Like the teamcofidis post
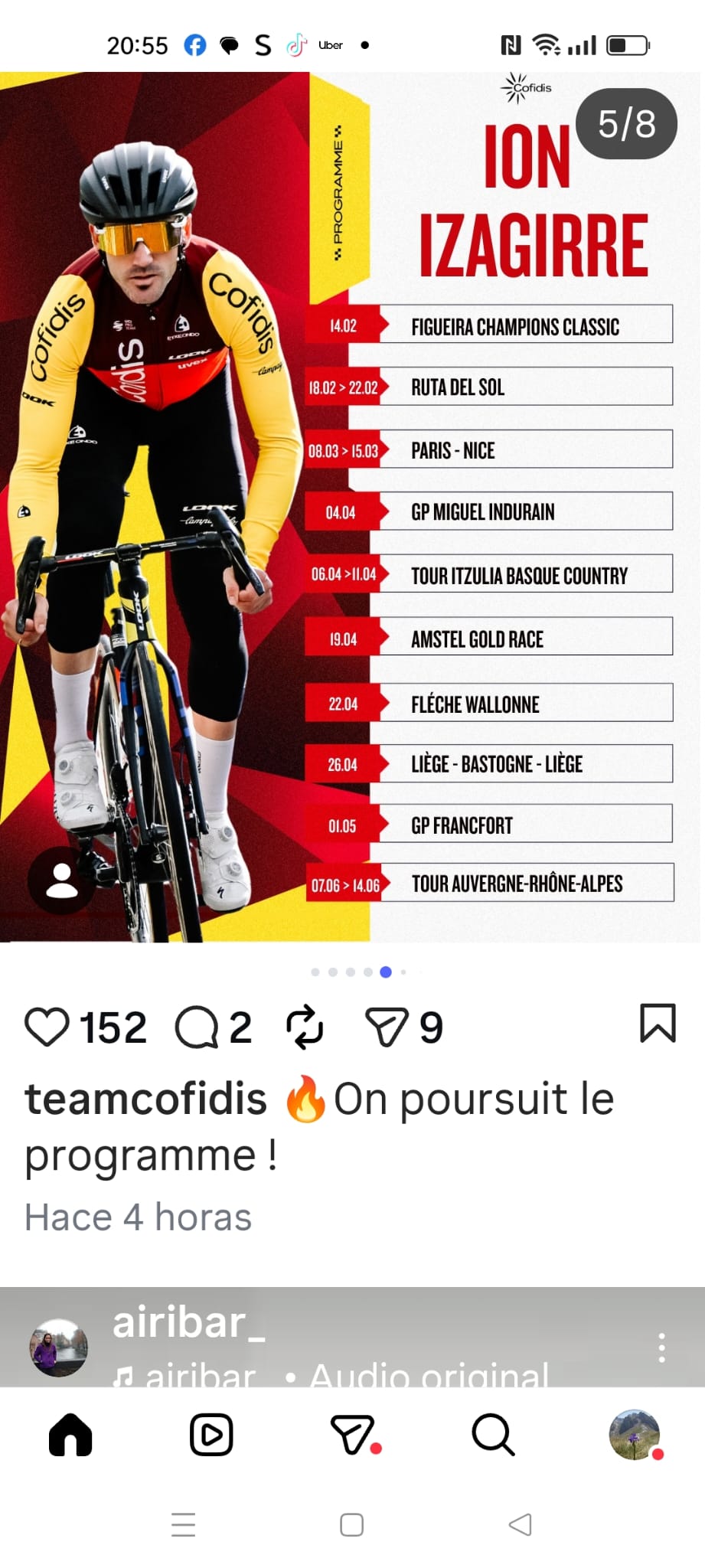 [x=47, y=1027]
